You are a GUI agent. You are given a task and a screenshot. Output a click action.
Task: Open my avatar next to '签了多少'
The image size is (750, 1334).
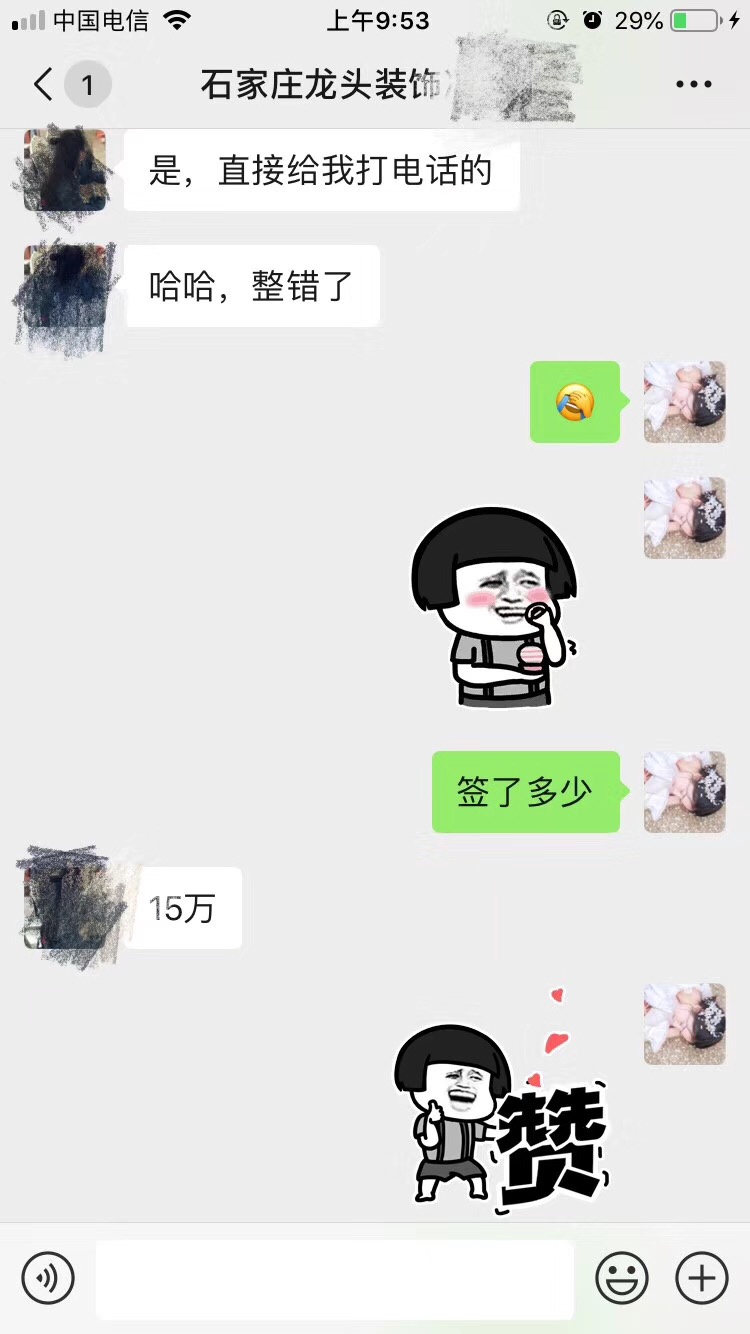[x=684, y=792]
